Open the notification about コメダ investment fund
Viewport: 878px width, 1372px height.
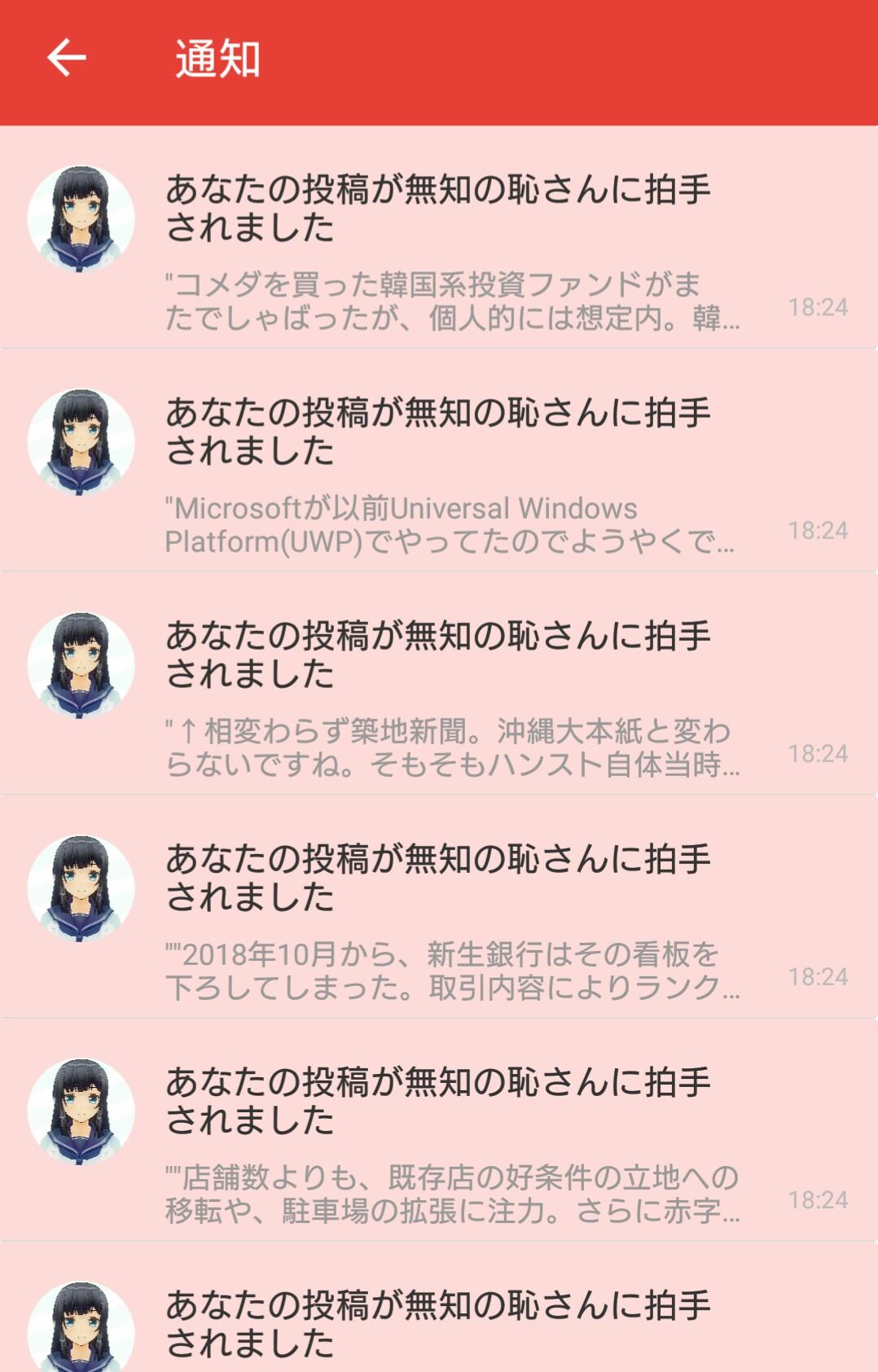[440, 244]
